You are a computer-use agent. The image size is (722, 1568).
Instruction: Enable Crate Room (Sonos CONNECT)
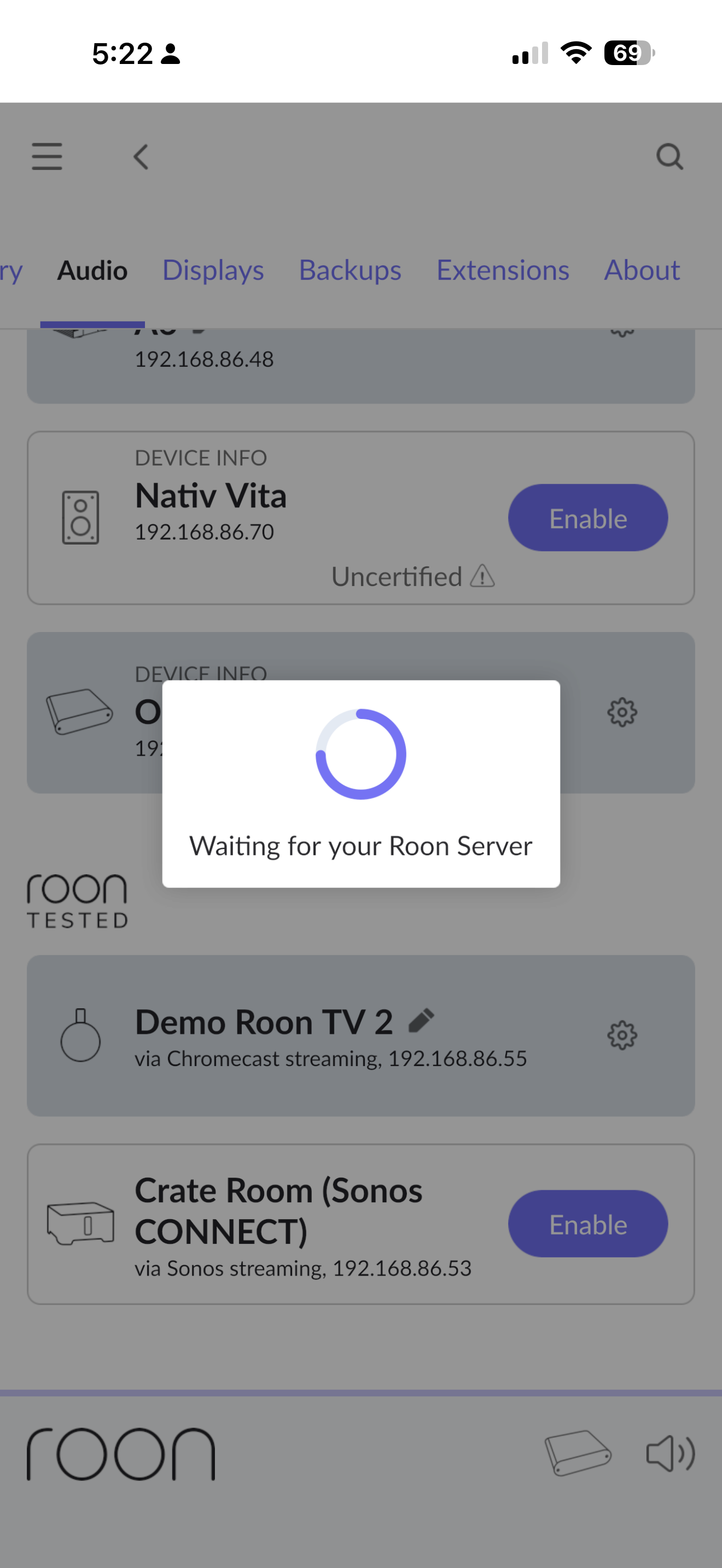point(588,1224)
